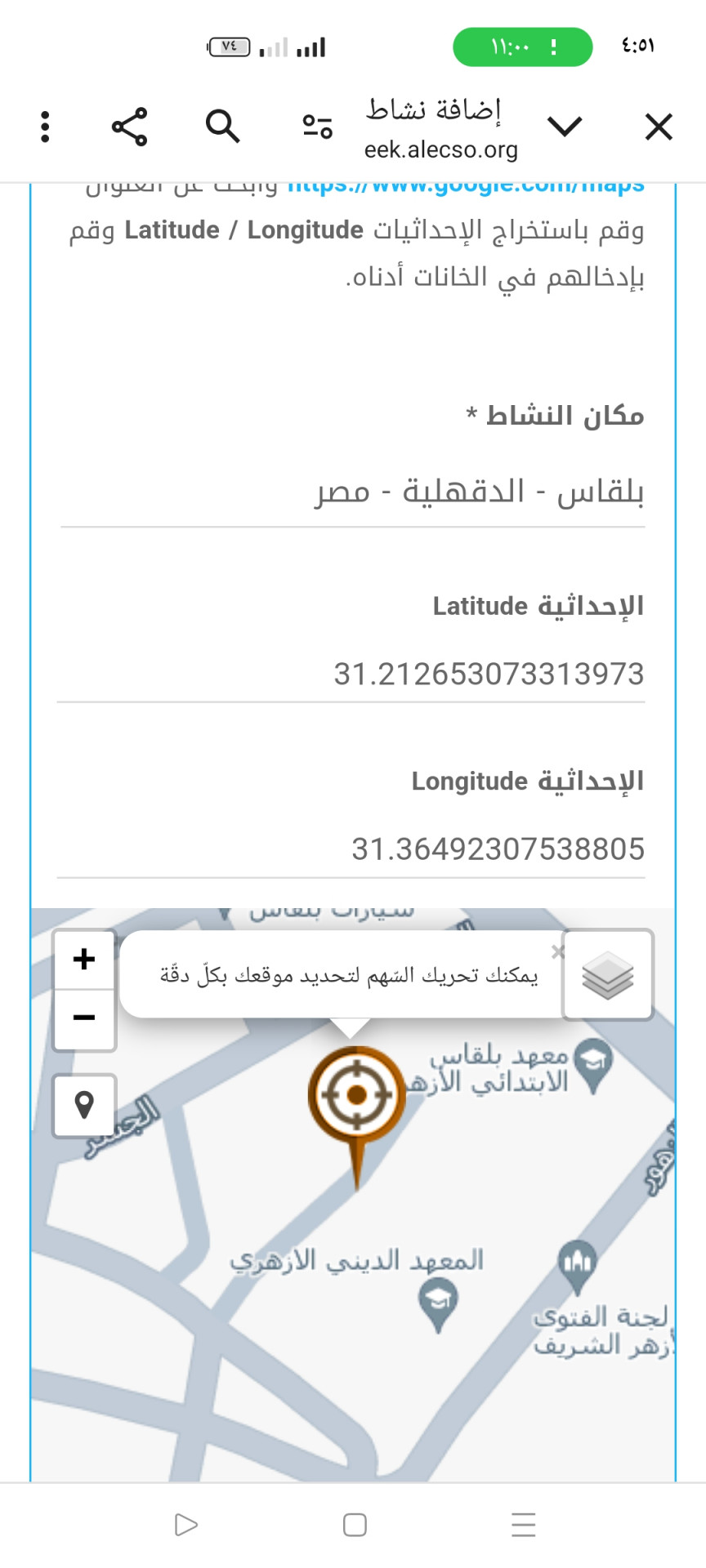Viewport: 706px width, 1568px height.
Task: Tap the map locate-me pin button
Action: click(x=84, y=1106)
